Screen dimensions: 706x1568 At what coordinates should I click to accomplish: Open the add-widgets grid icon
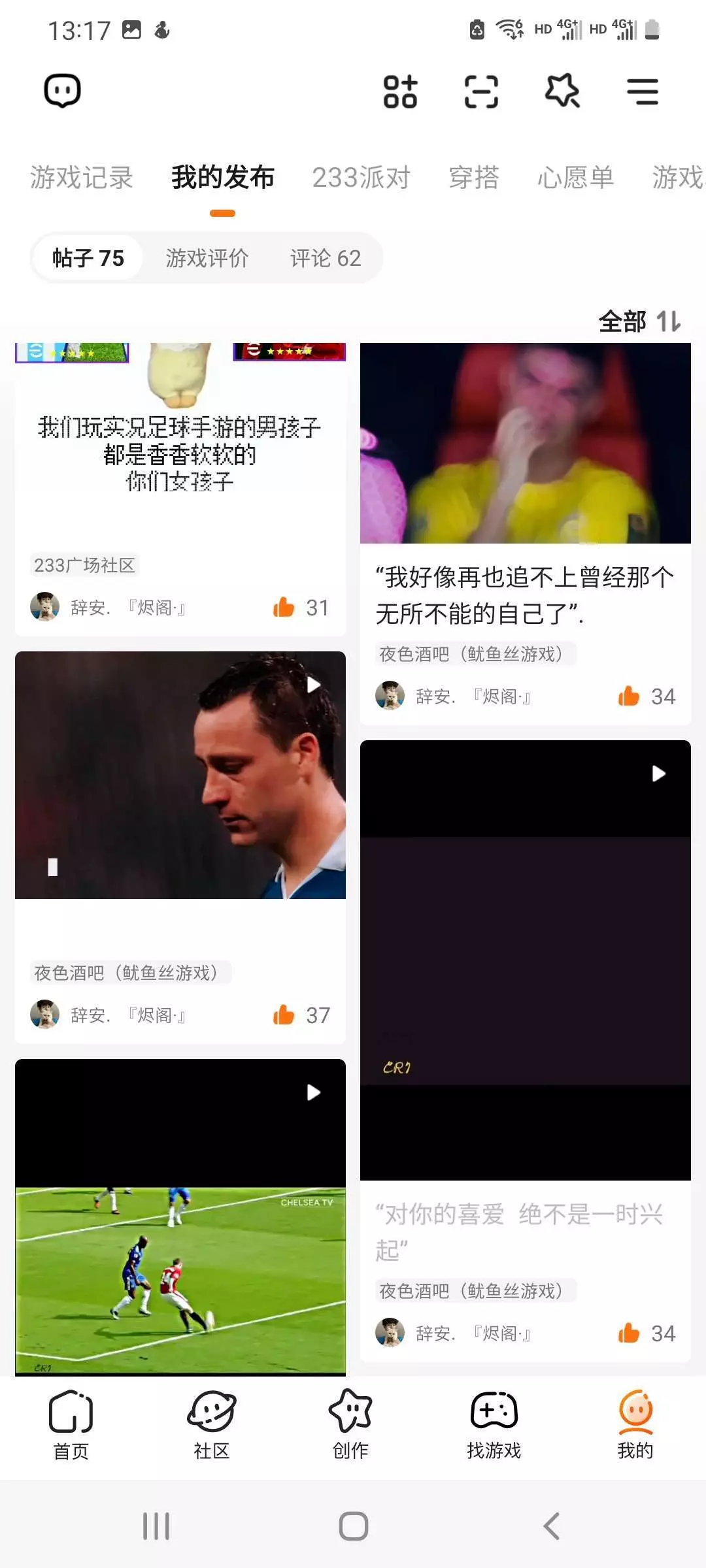(400, 91)
